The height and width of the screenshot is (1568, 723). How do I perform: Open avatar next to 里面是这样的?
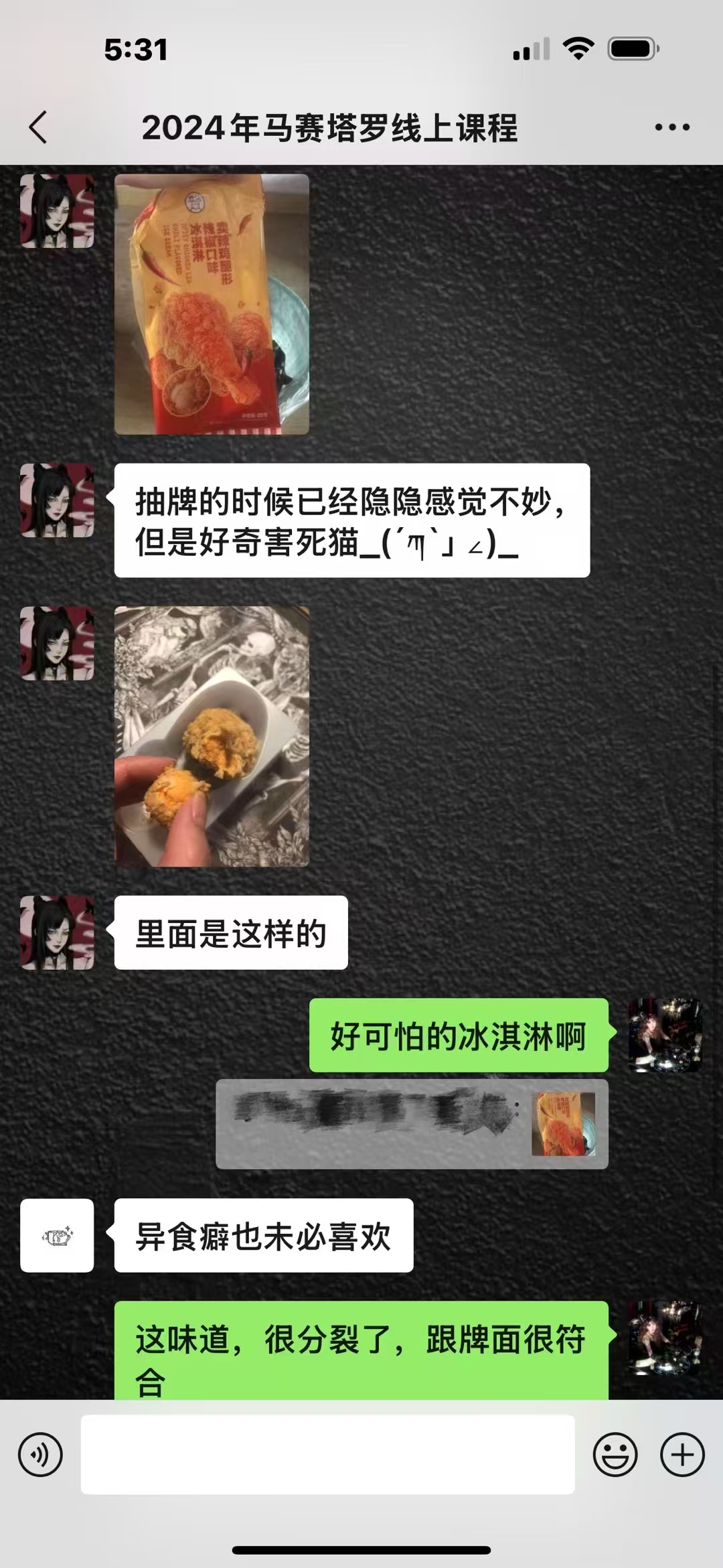click(57, 932)
